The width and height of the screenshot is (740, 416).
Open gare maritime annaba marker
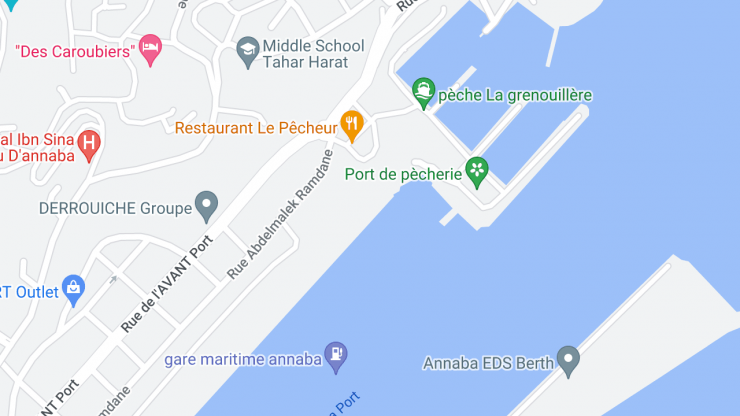337,356
